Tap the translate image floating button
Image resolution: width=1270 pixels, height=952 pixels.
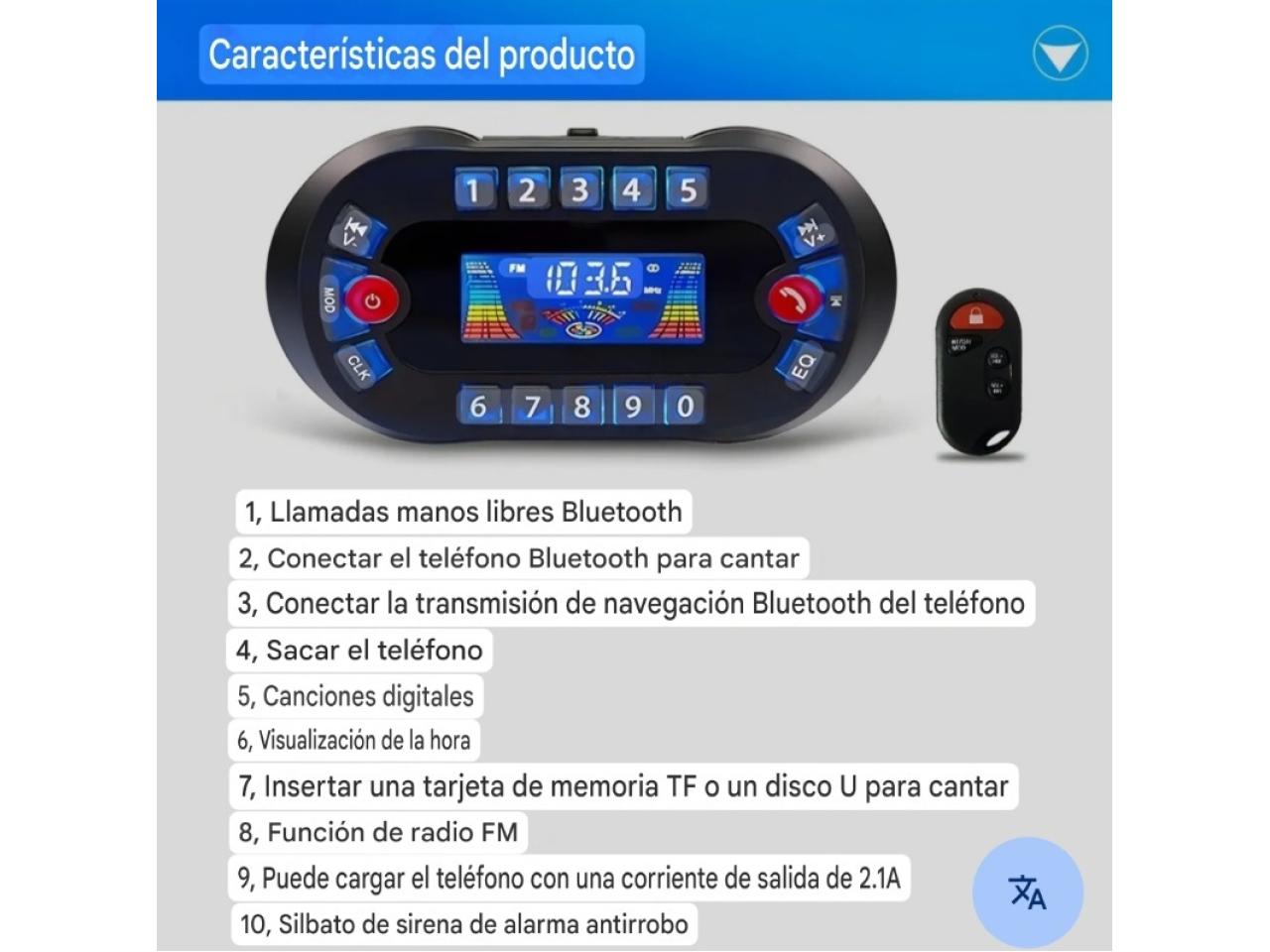coord(1027,892)
